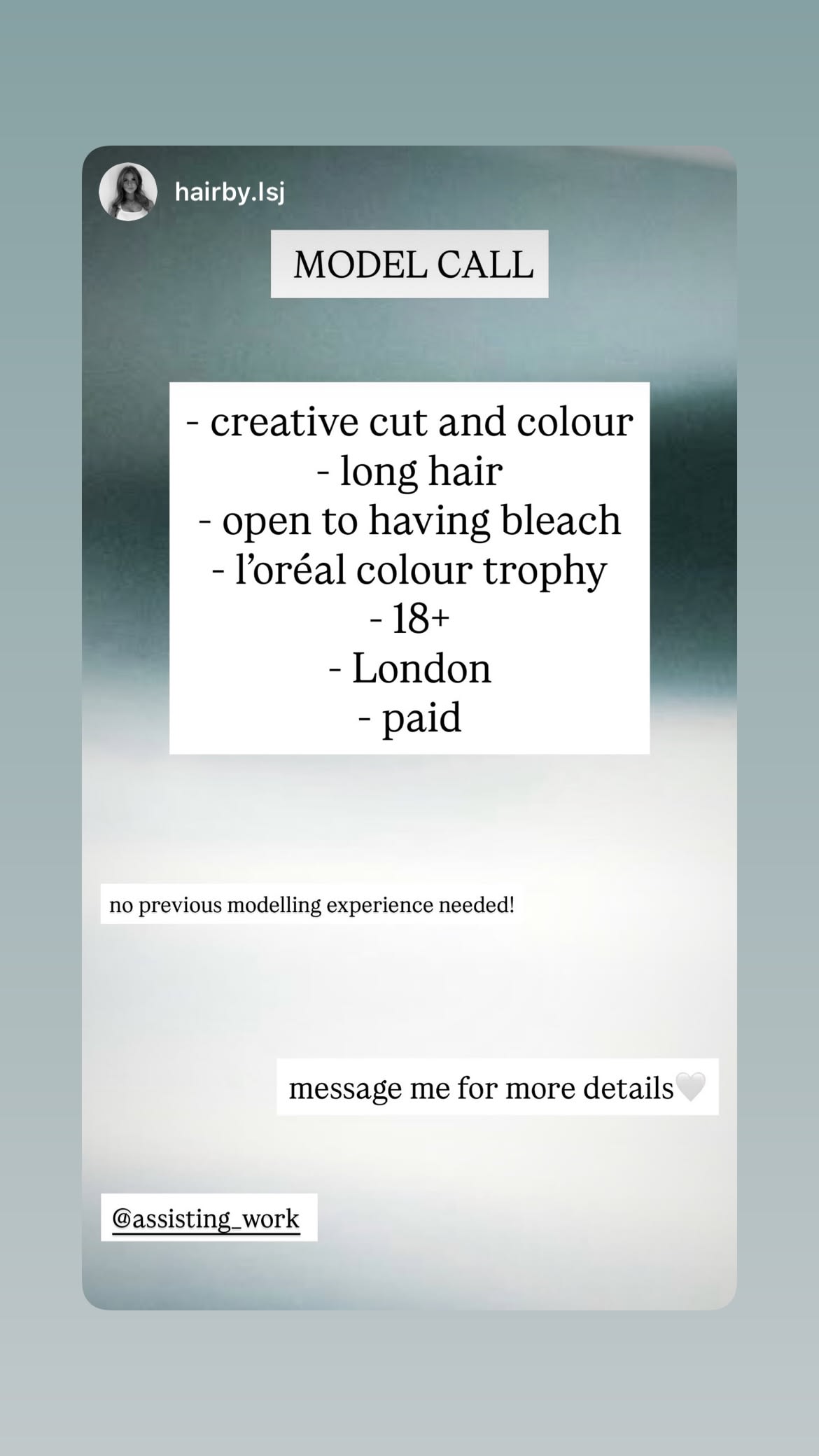Select the MODEL CALL title box

409,265
